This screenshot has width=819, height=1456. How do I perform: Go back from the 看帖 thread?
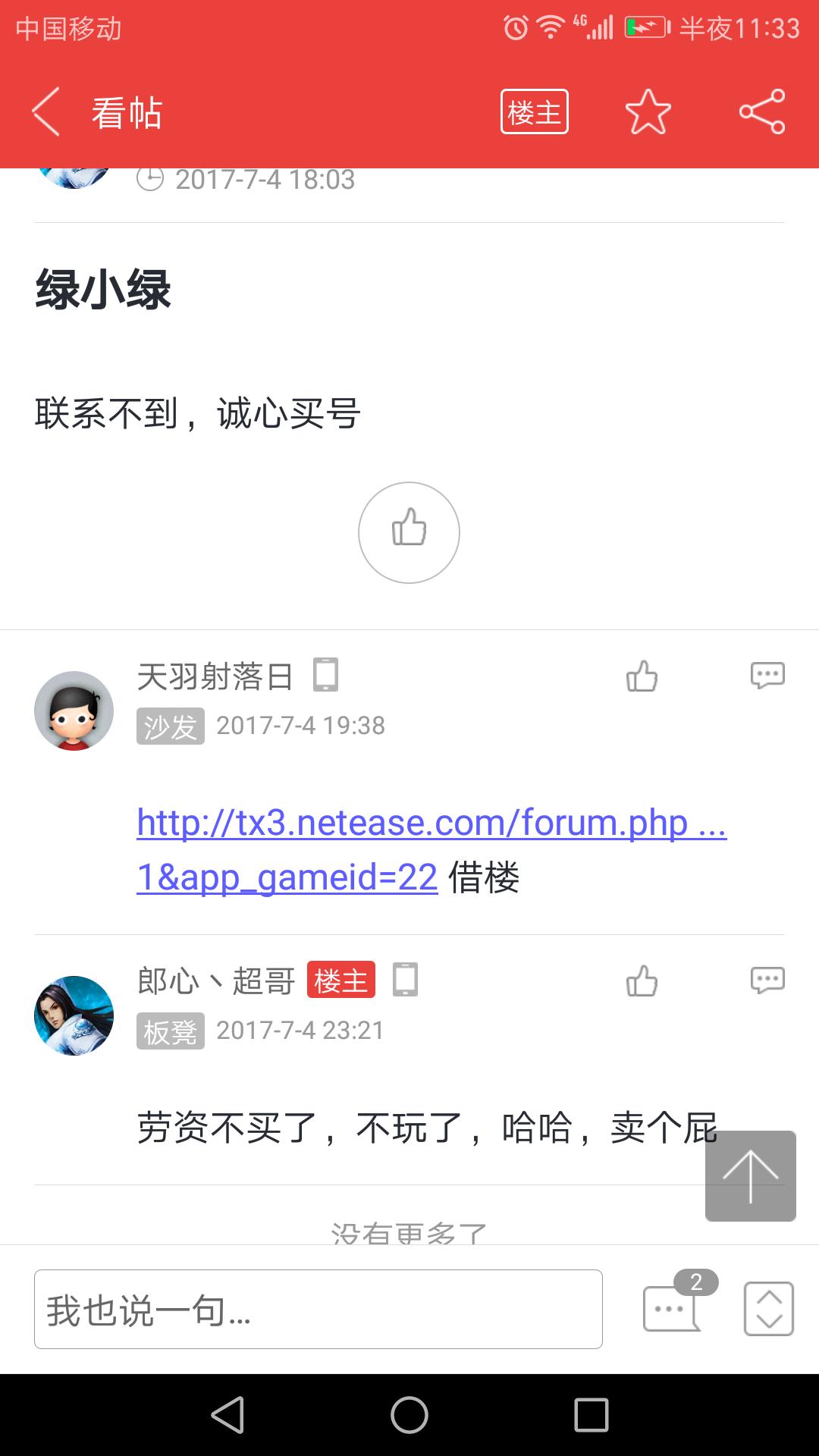46,112
